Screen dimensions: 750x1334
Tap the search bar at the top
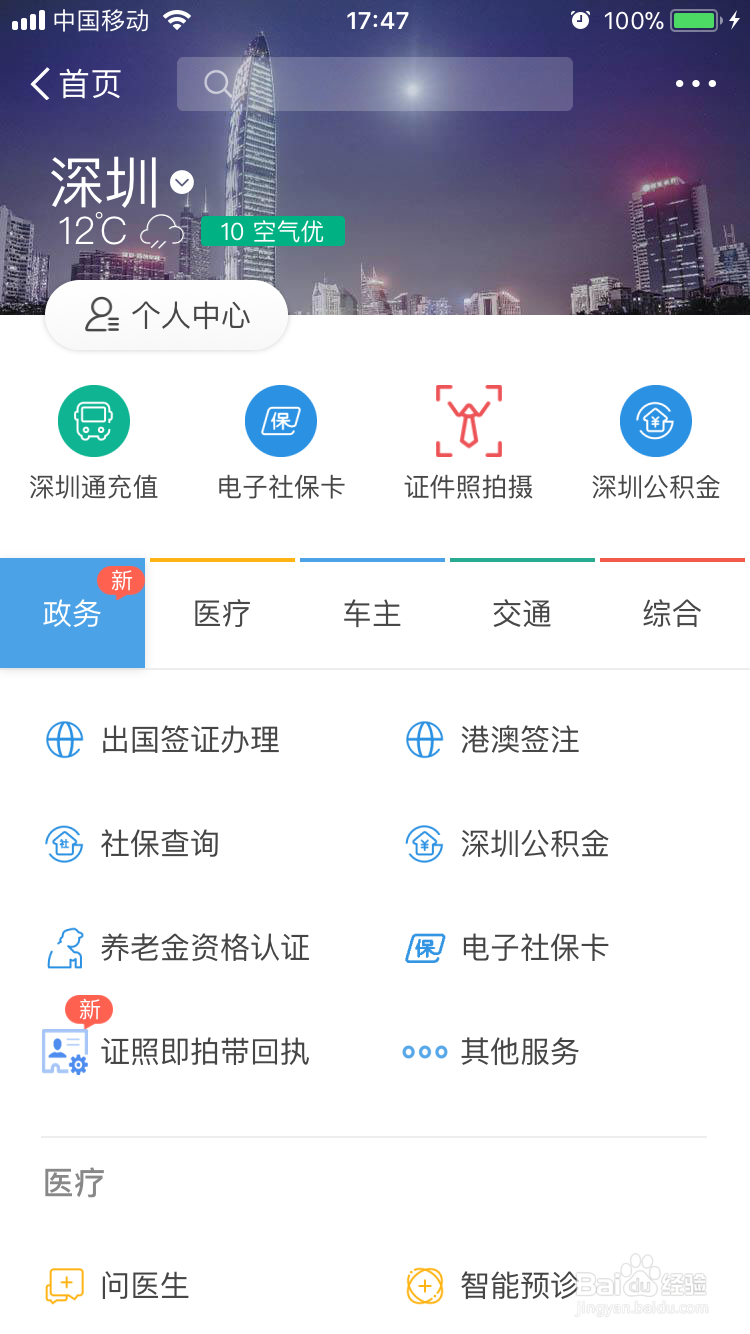click(x=375, y=84)
